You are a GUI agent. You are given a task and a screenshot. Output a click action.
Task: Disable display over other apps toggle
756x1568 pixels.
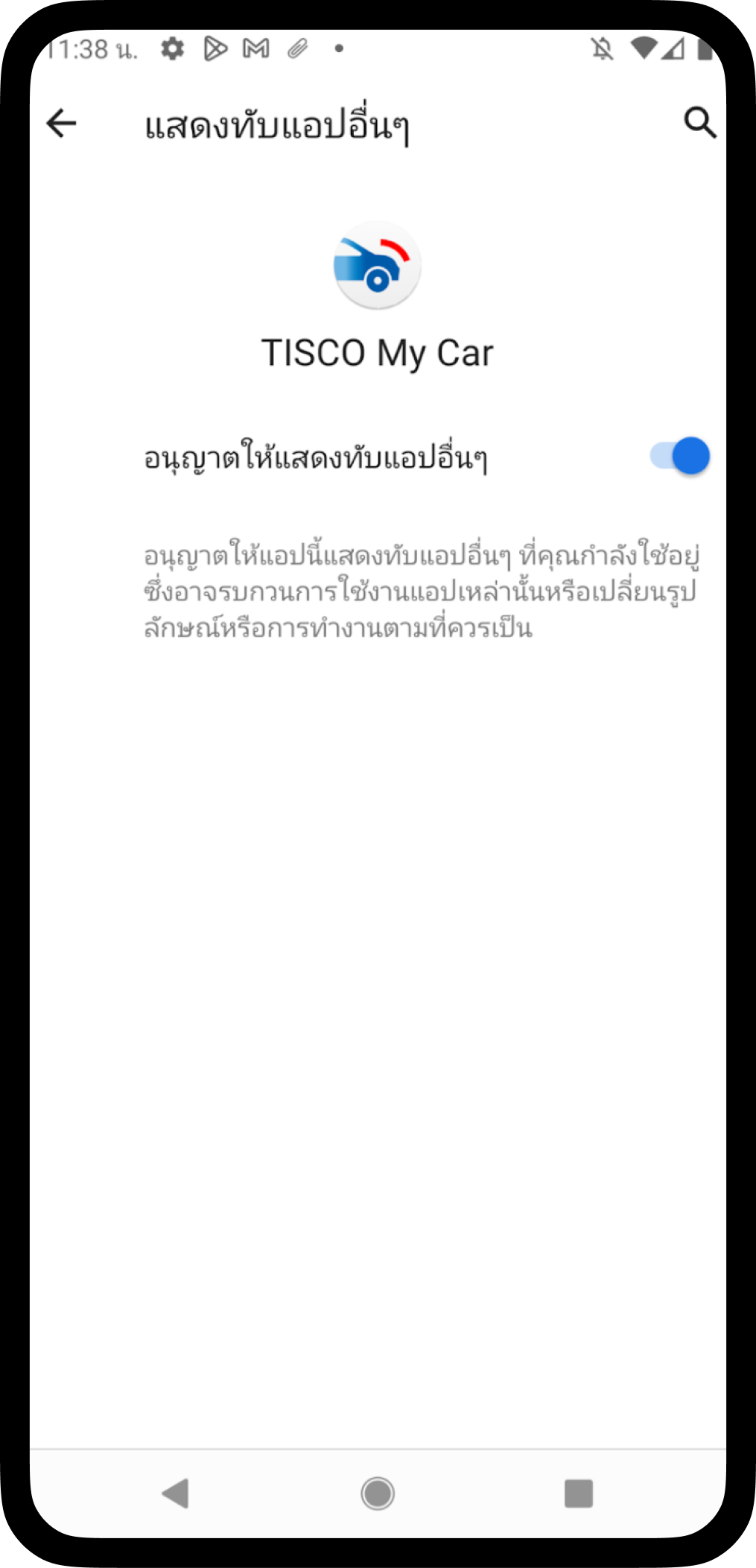tap(679, 456)
